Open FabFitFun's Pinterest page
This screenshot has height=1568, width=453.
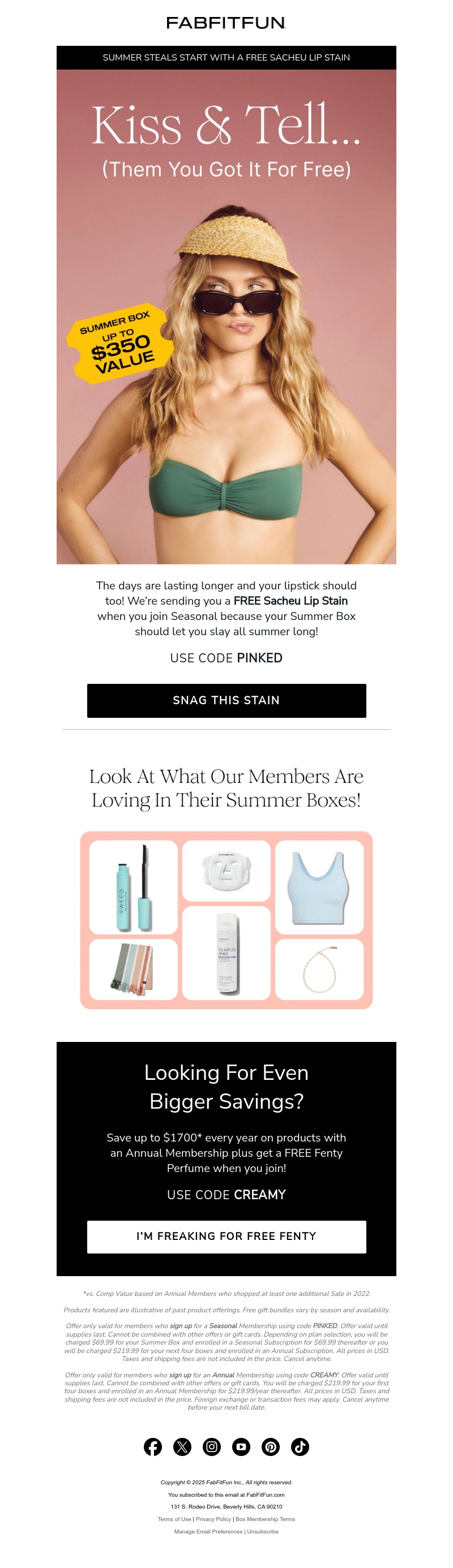click(x=271, y=1446)
